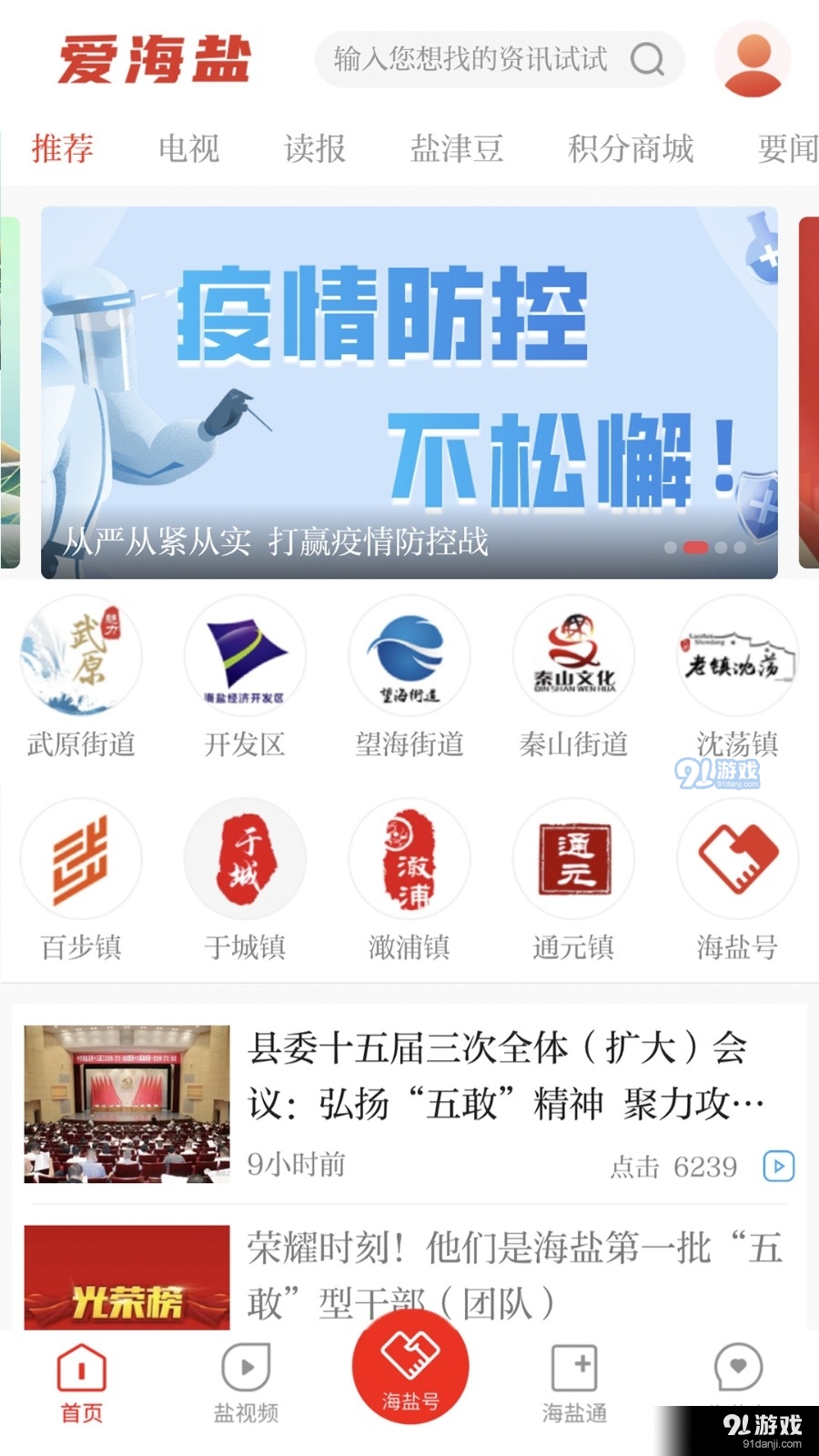Open the 沈荡镇 seal icon
Image resolution: width=819 pixels, height=1456 pixels.
pyautogui.click(x=736, y=655)
